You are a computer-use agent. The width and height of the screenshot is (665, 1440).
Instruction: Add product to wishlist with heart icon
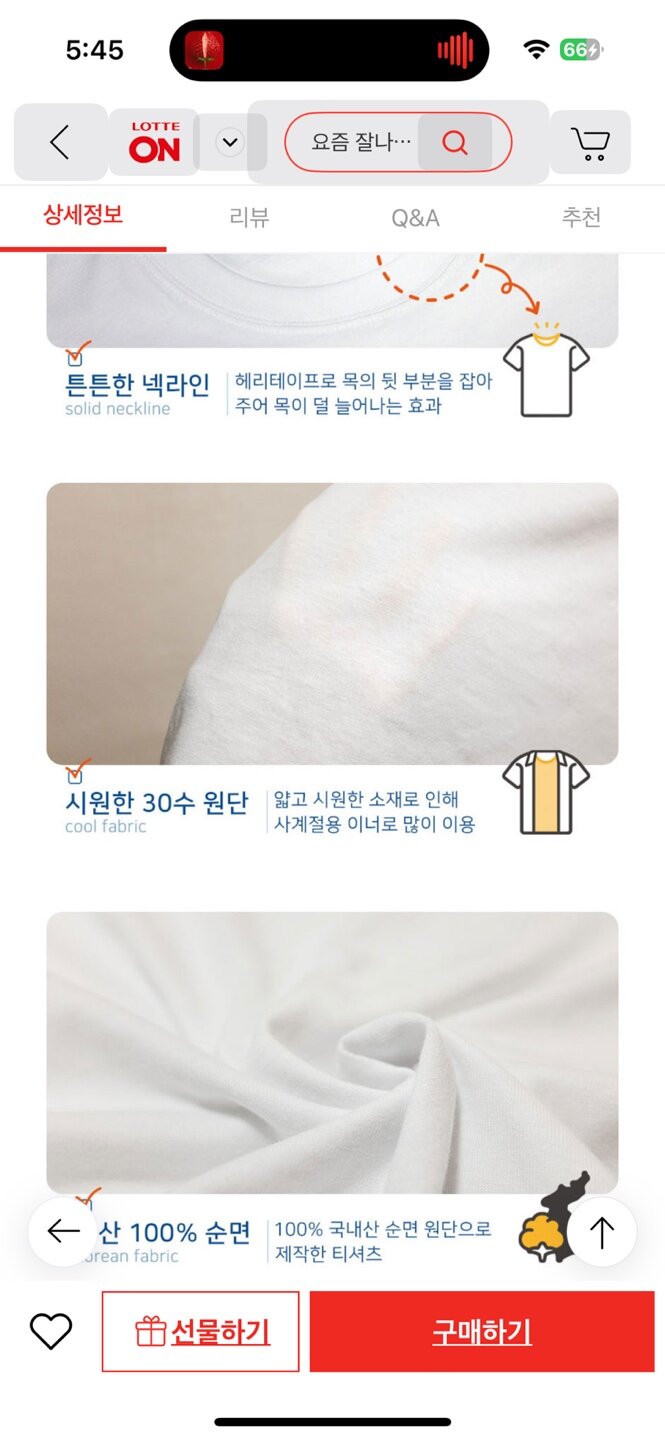50,1331
